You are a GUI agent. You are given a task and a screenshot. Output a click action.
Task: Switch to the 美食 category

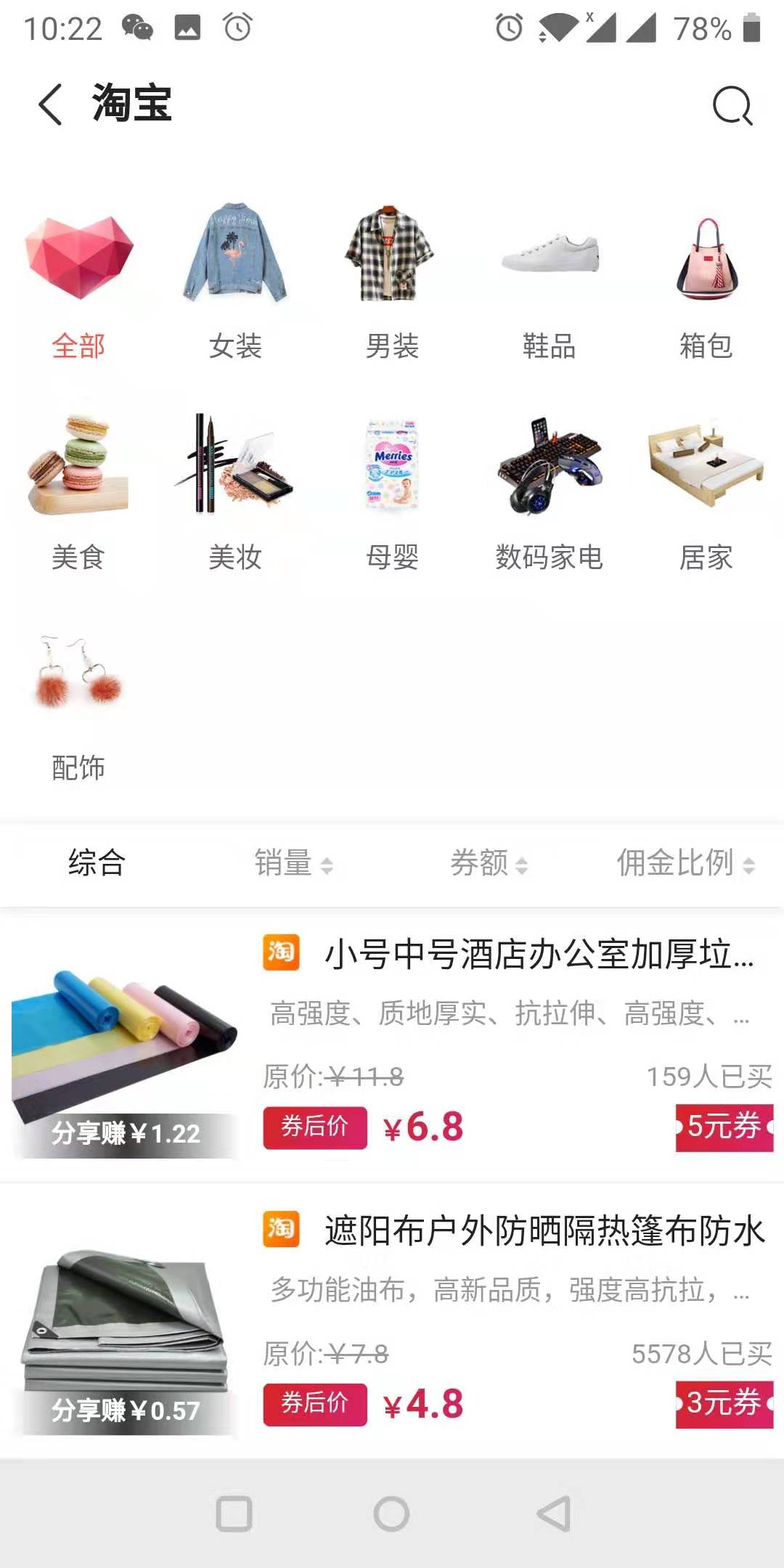click(78, 494)
